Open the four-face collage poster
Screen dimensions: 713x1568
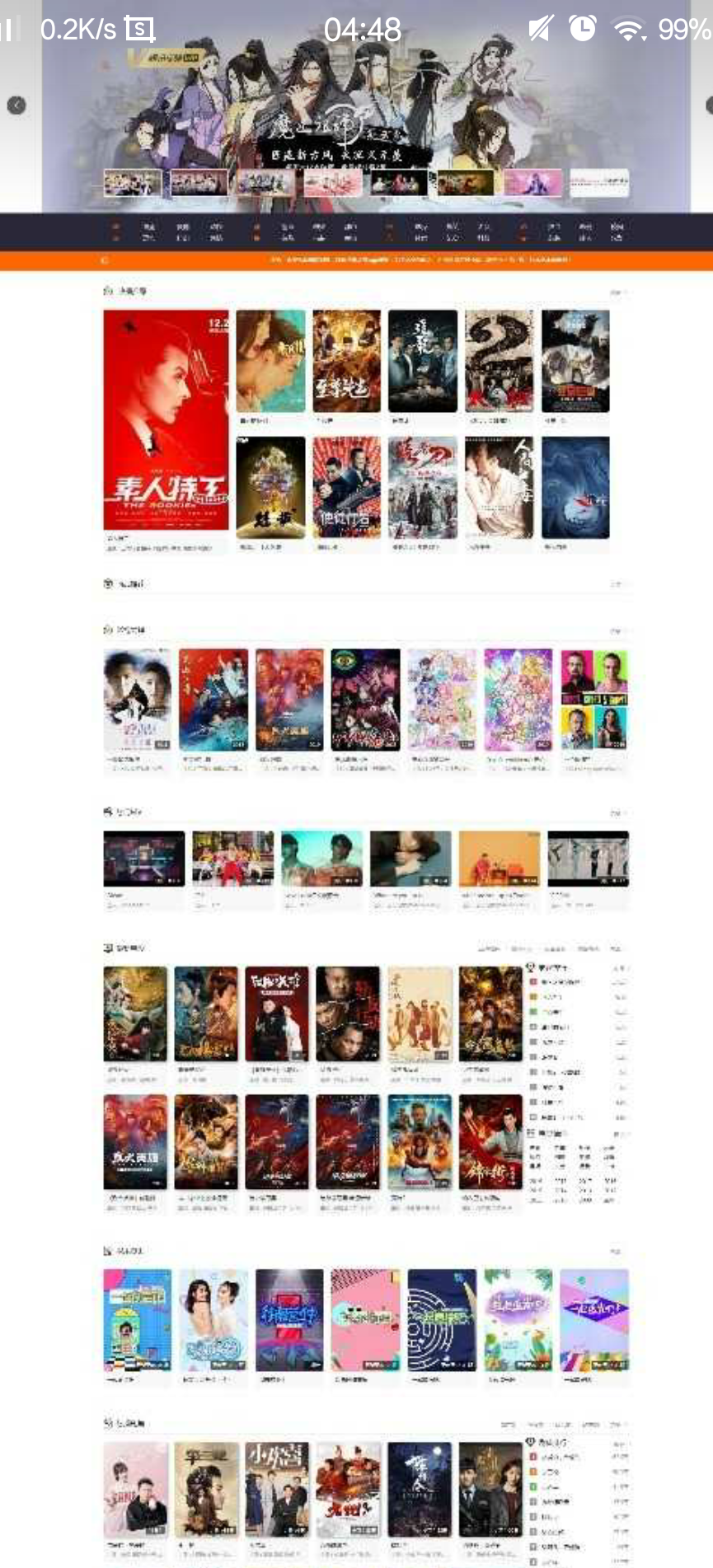coord(593,699)
